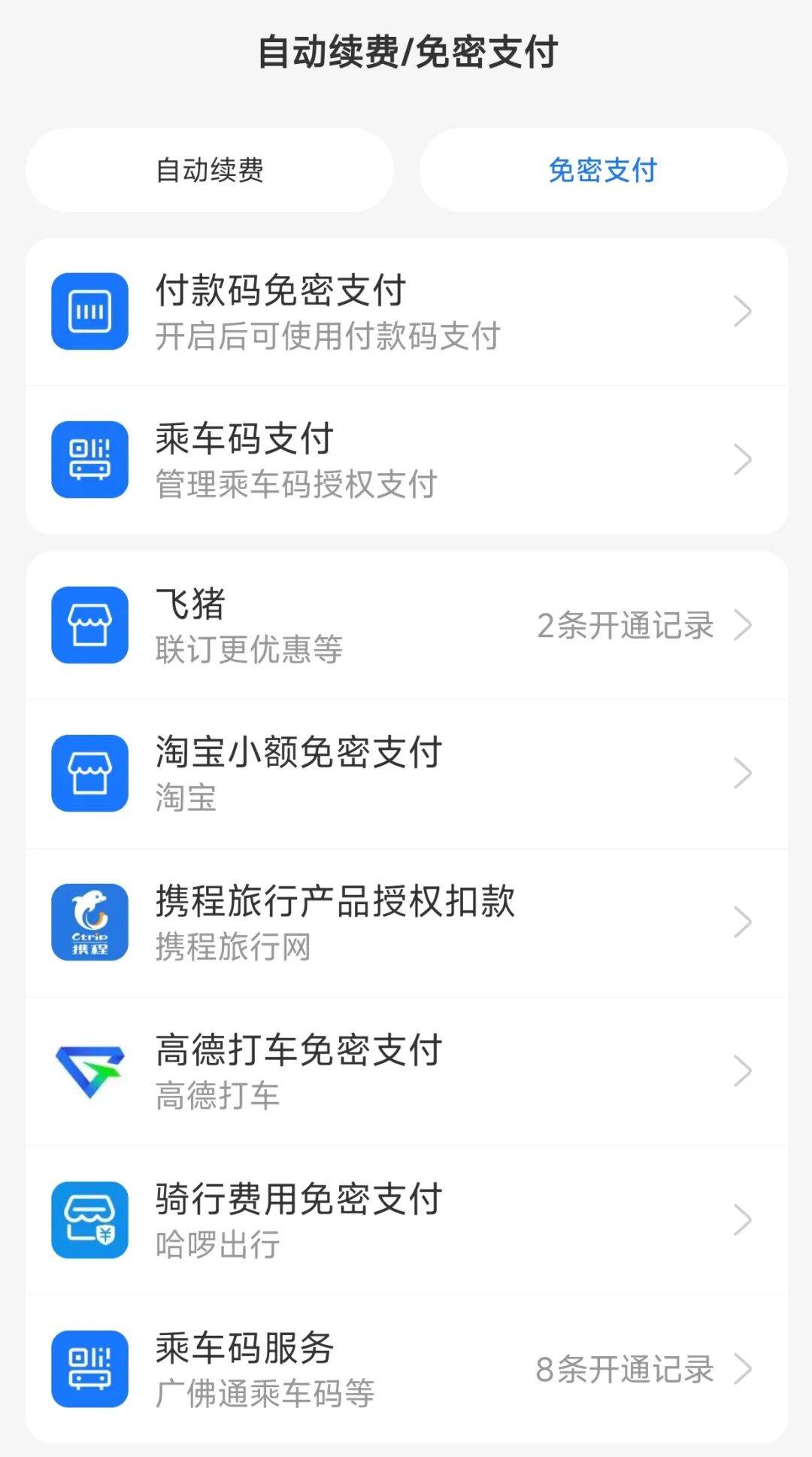Switch to the 自动续费 tab

click(x=210, y=170)
